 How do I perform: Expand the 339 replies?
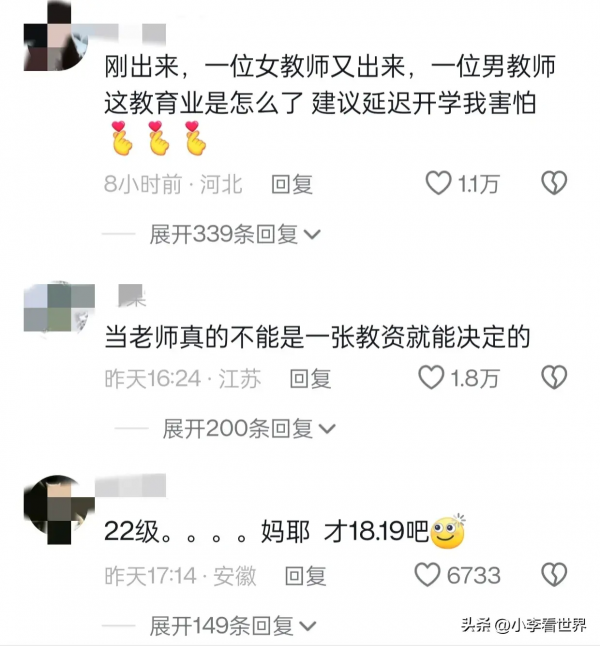235,235
